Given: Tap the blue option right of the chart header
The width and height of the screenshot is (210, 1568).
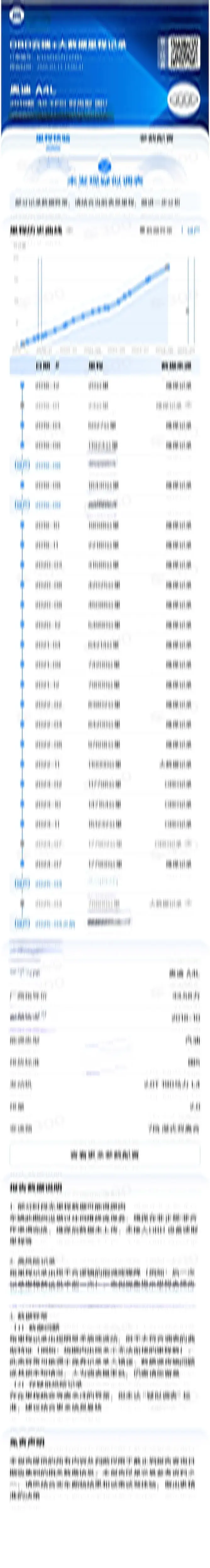Looking at the screenshot, I should [x=194, y=230].
